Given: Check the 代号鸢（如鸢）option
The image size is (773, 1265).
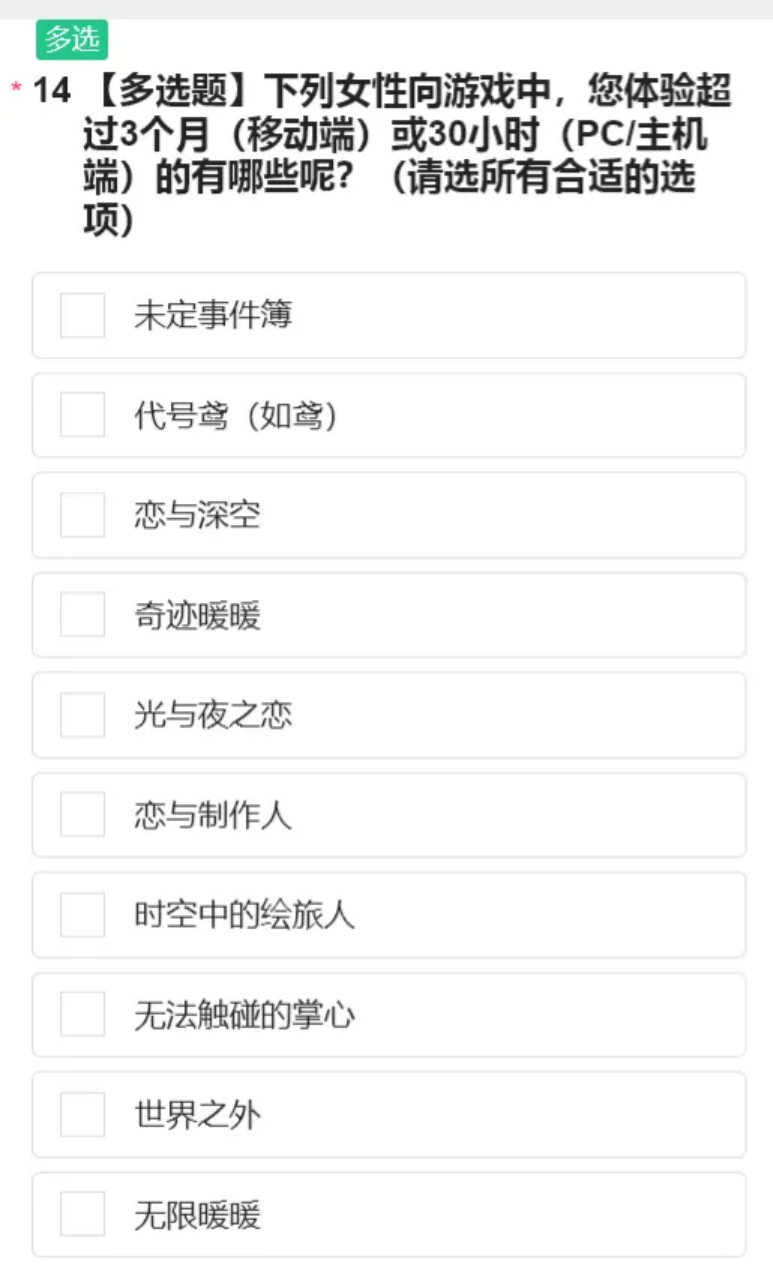Looking at the screenshot, I should (81, 415).
